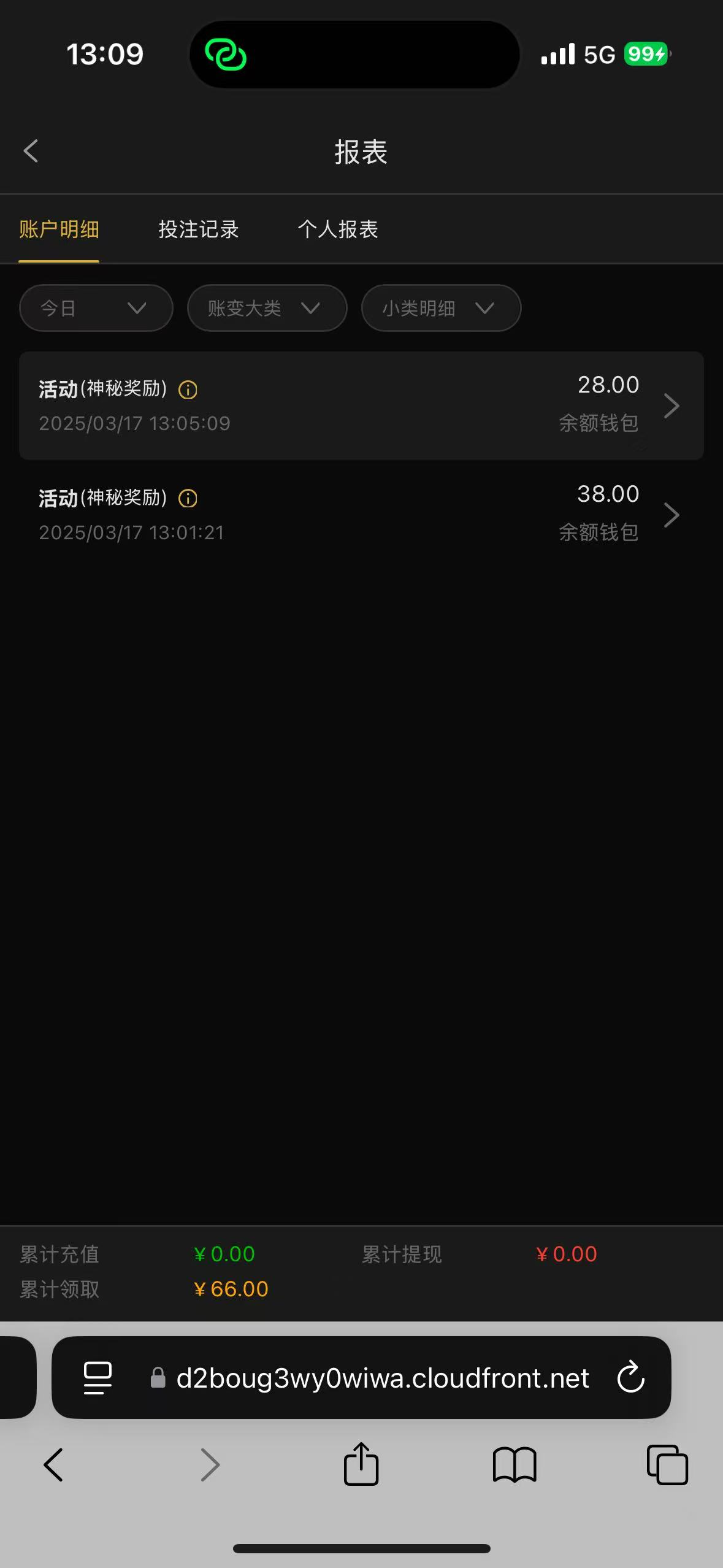Open Safari bookmarks
The image size is (723, 1568).
coord(514,1464)
